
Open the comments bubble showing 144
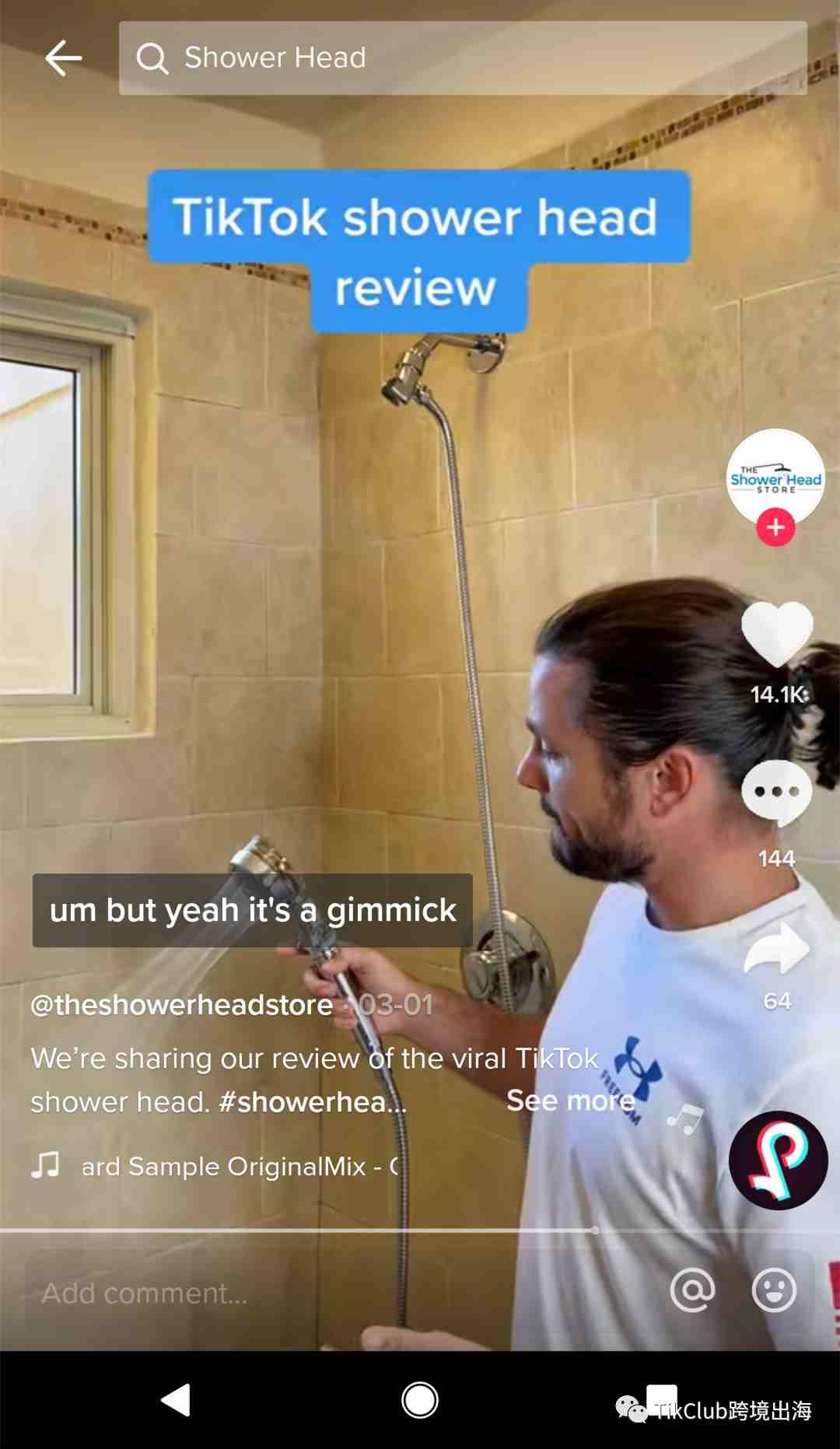(x=776, y=793)
